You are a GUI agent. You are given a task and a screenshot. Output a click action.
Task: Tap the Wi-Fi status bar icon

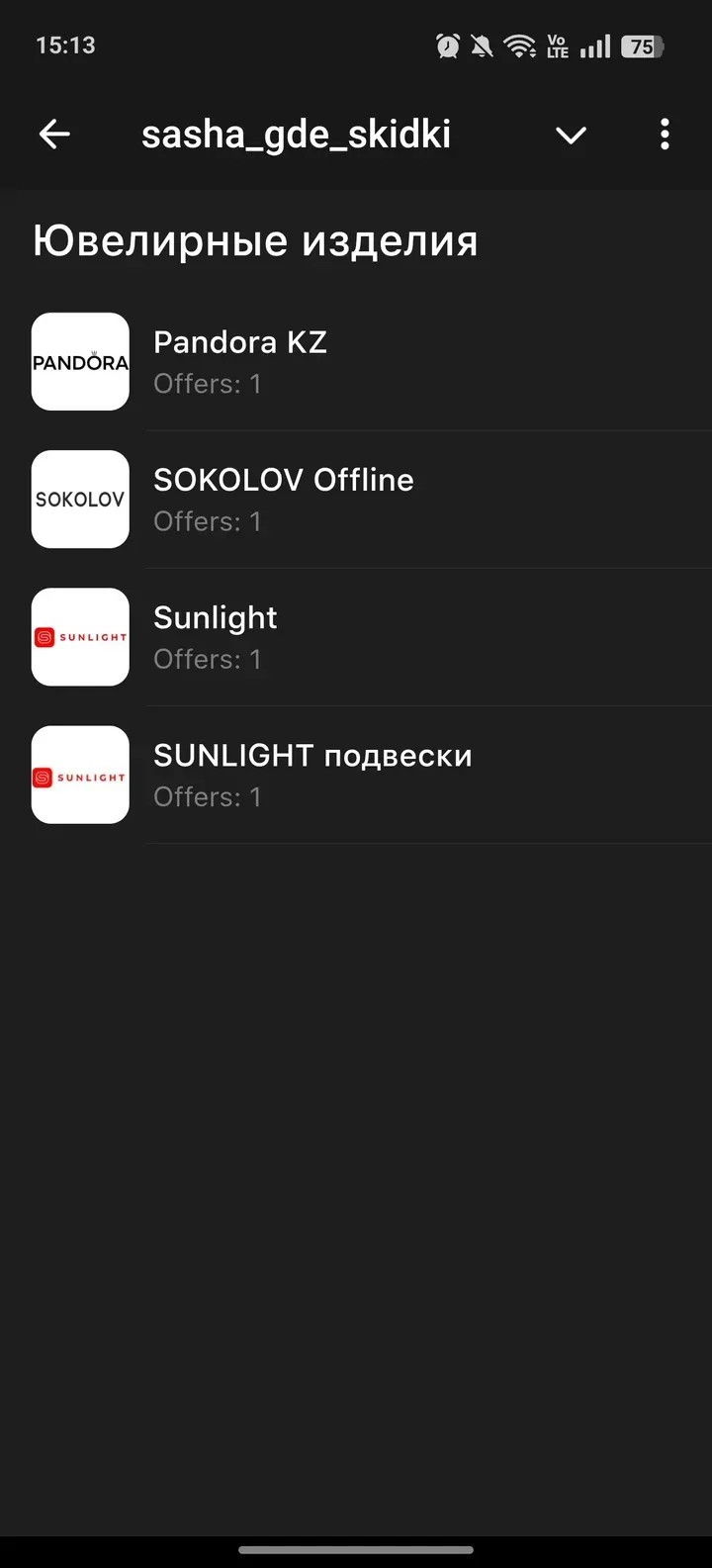point(518,45)
